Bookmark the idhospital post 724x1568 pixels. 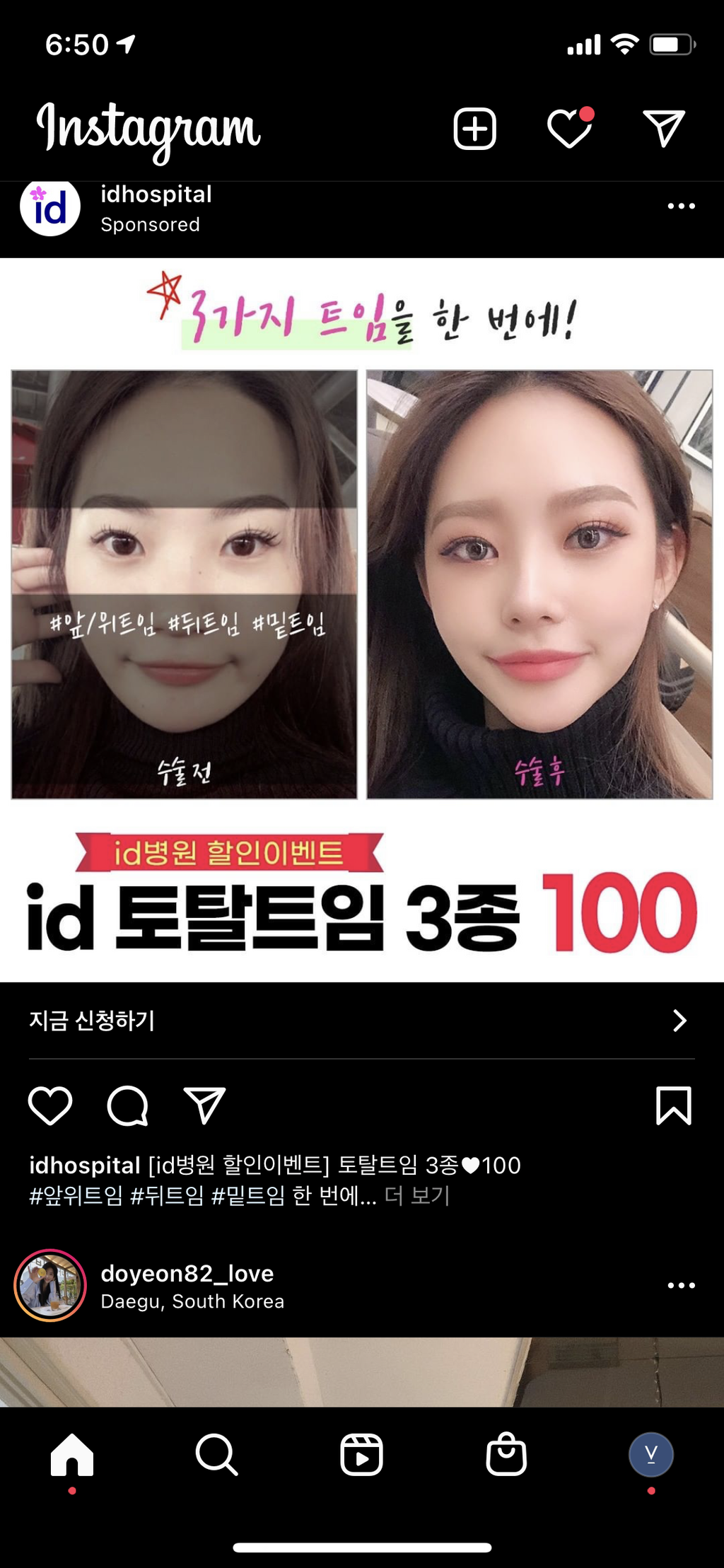[673, 1105]
